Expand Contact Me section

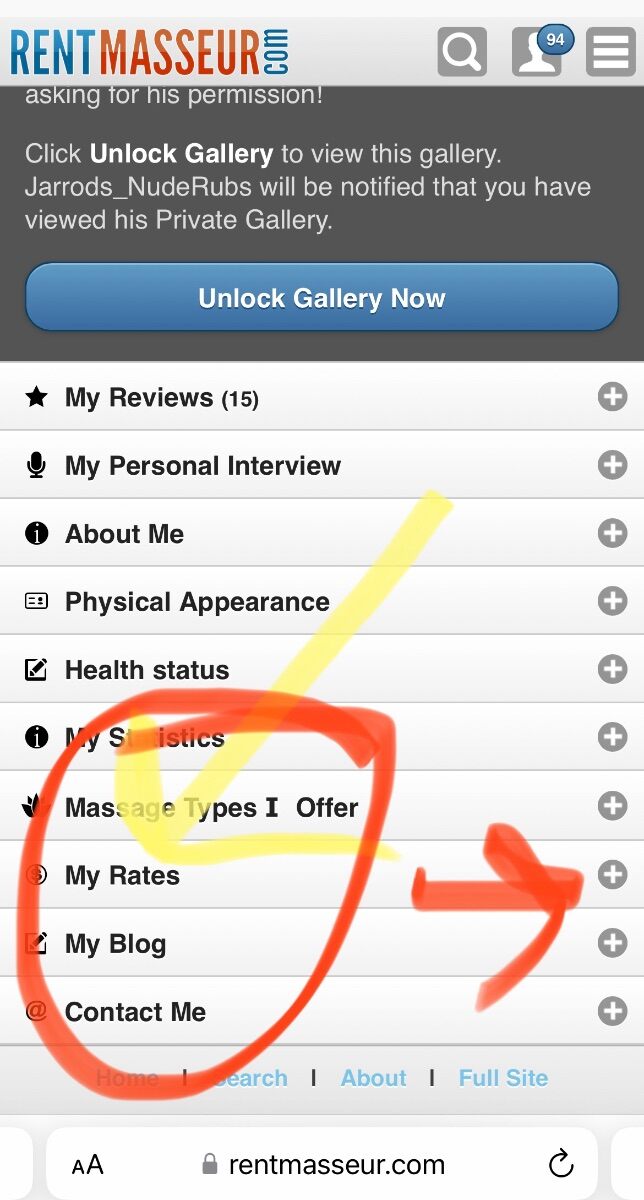click(x=322, y=1011)
